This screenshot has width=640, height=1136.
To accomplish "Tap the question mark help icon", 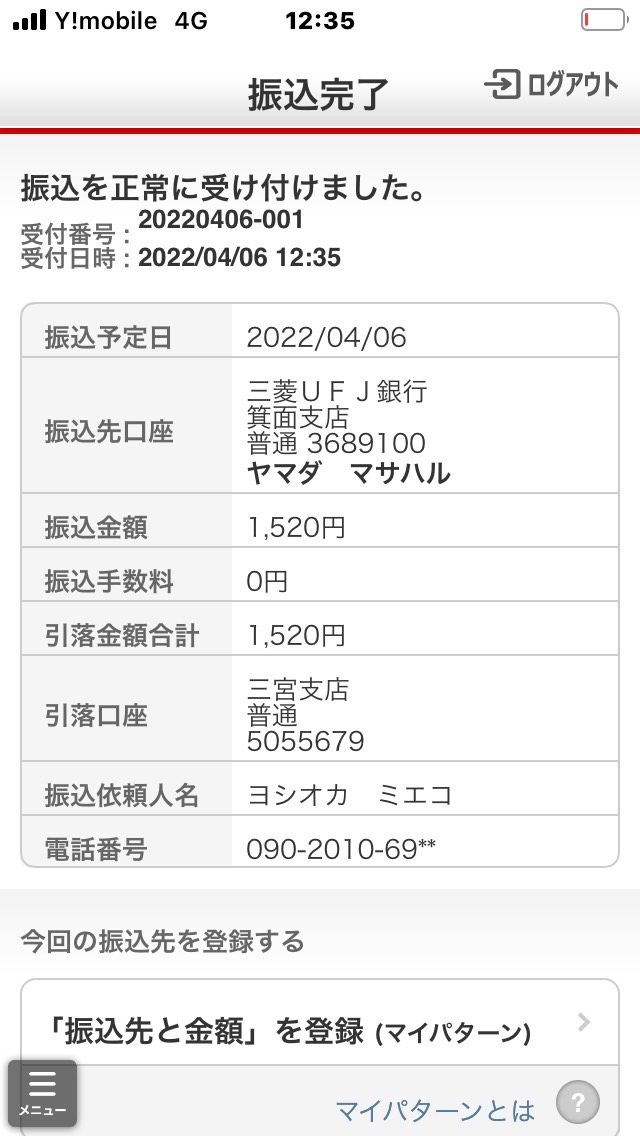I will 578,1102.
